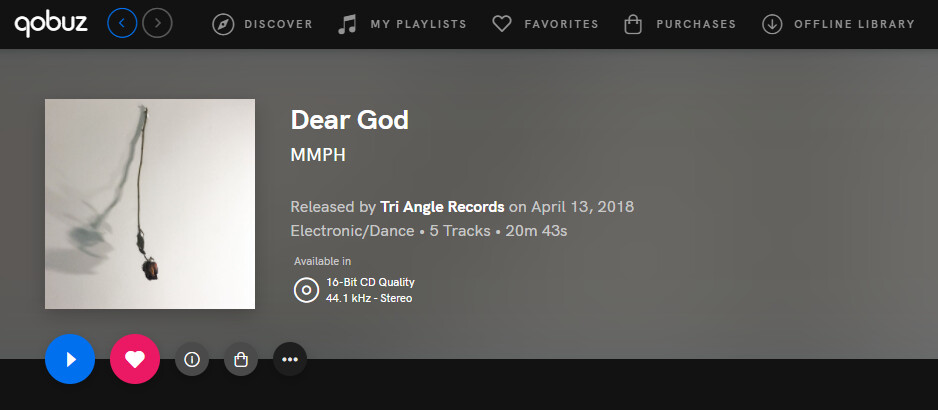The image size is (938, 410).
Task: Switch to My Playlists
Action: 401,23
